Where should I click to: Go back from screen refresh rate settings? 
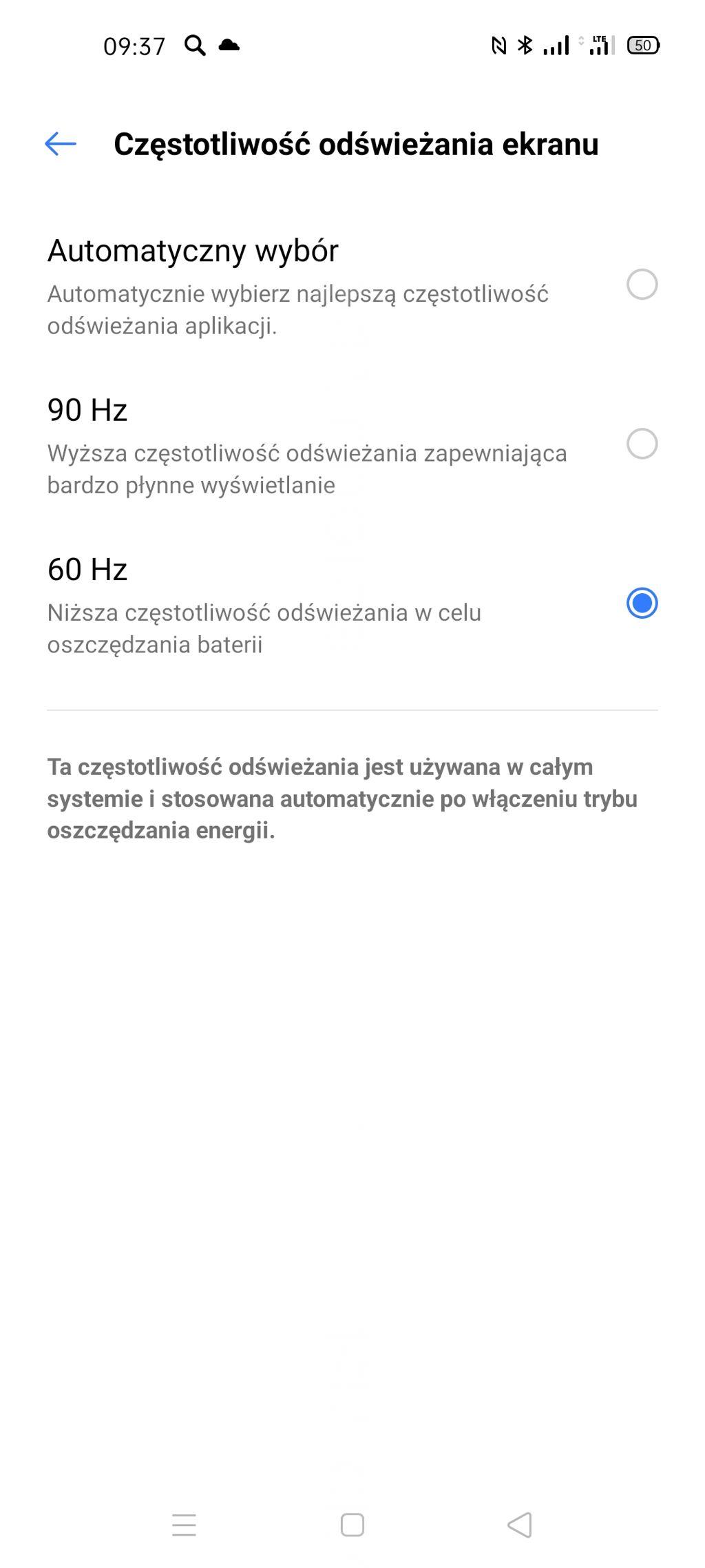61,144
